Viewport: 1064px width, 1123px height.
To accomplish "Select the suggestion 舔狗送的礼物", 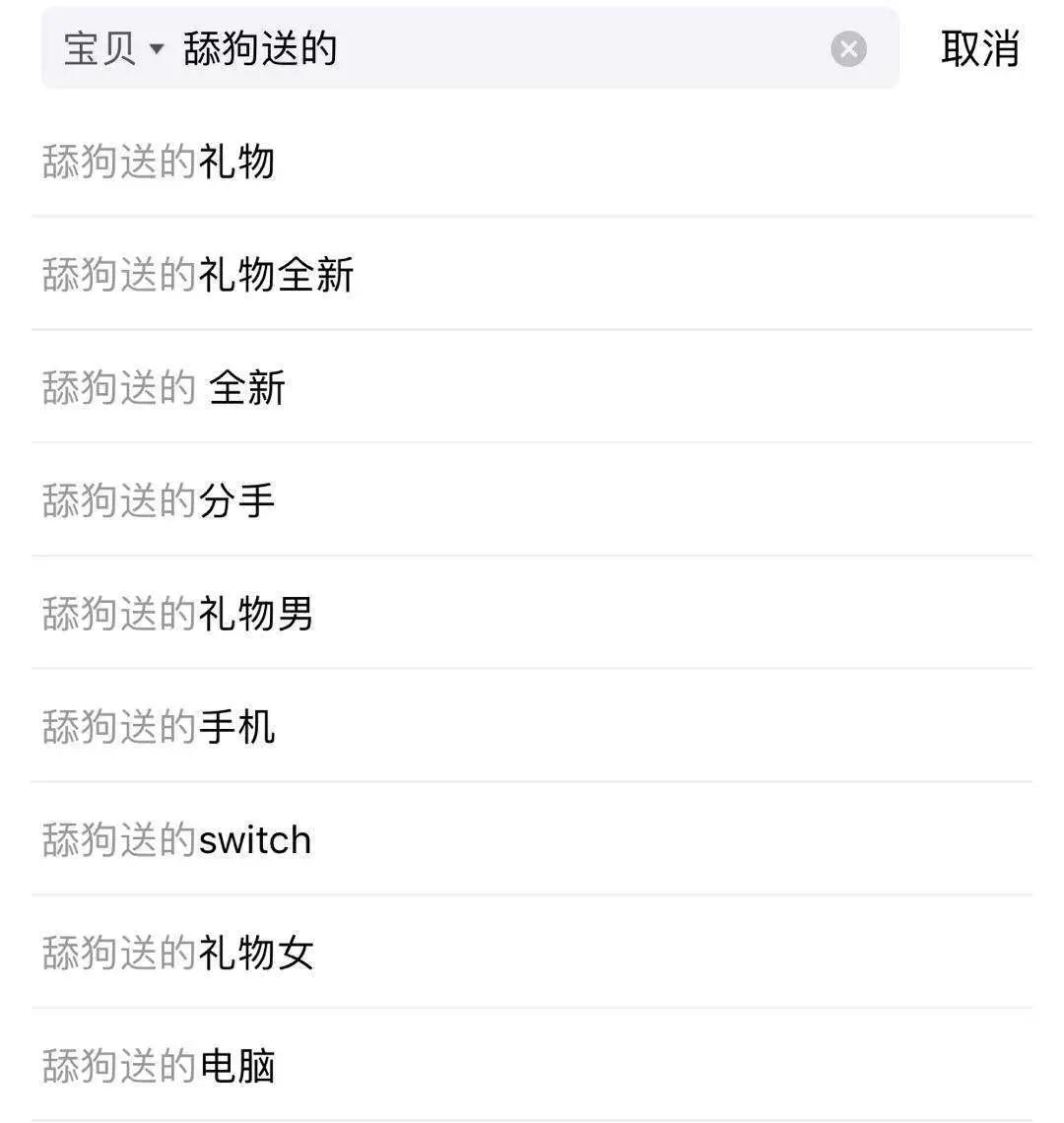I will click(158, 163).
